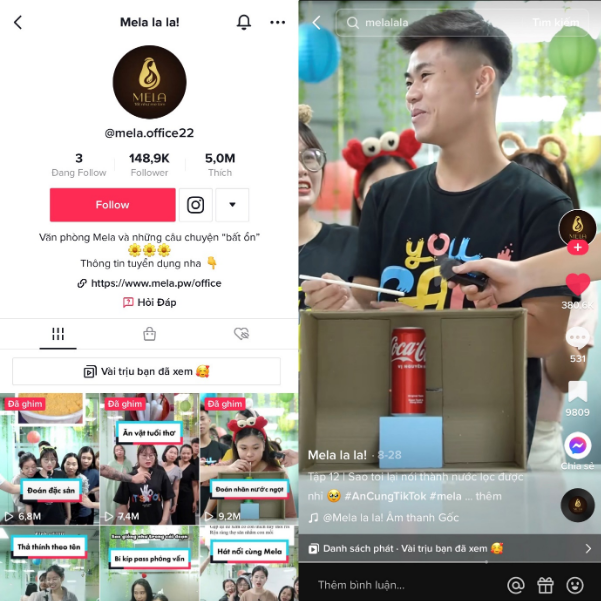This screenshot has width=602, height=602.
Task: Switch to the liked videos tab
Action: click(x=240, y=334)
